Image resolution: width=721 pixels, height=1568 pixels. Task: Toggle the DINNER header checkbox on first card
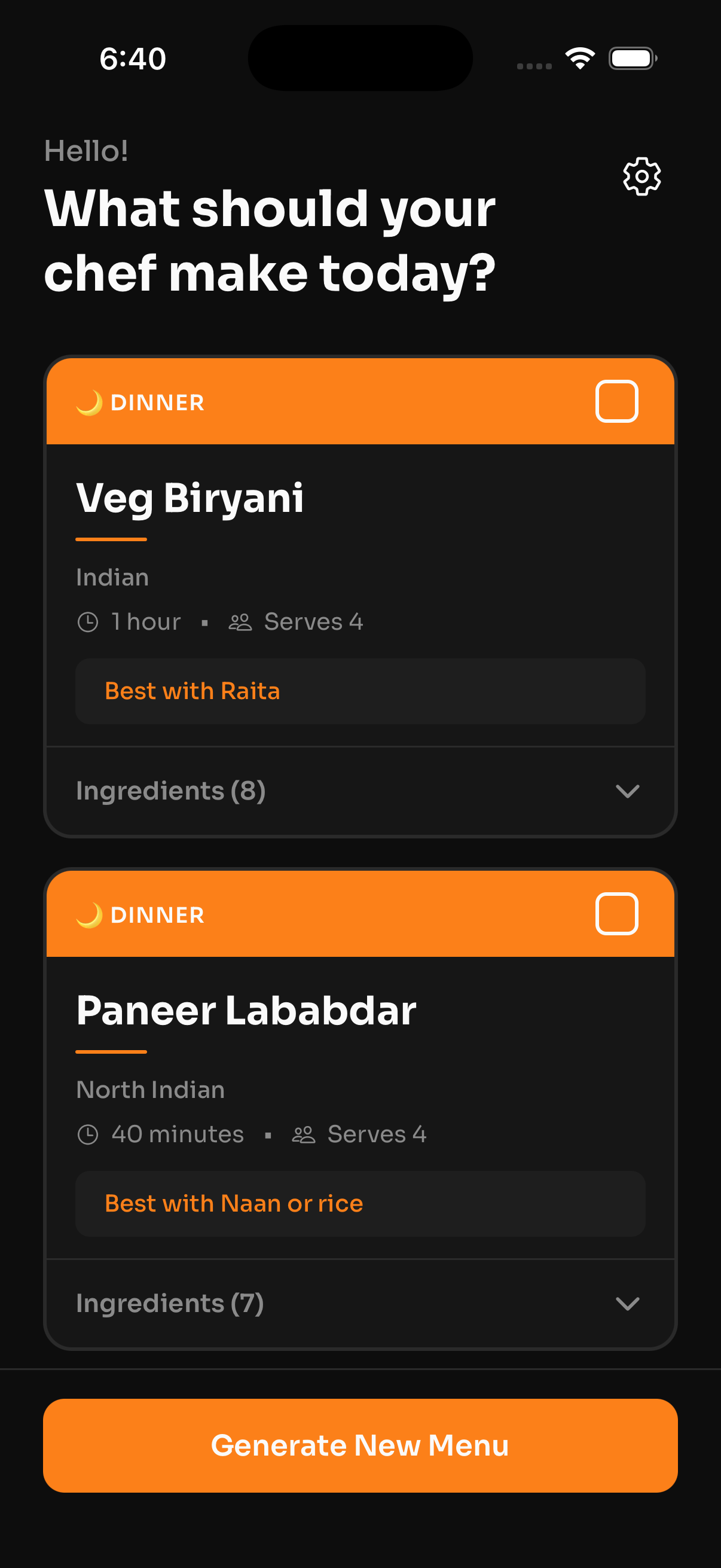(x=616, y=401)
